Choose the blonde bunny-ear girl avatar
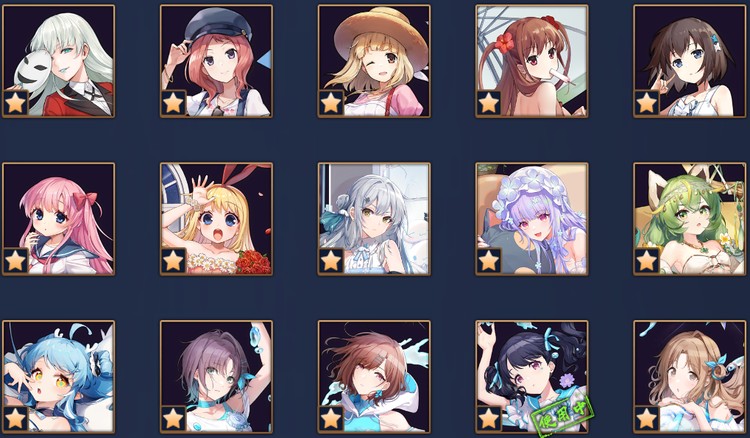The image size is (750, 438). (x=216, y=219)
